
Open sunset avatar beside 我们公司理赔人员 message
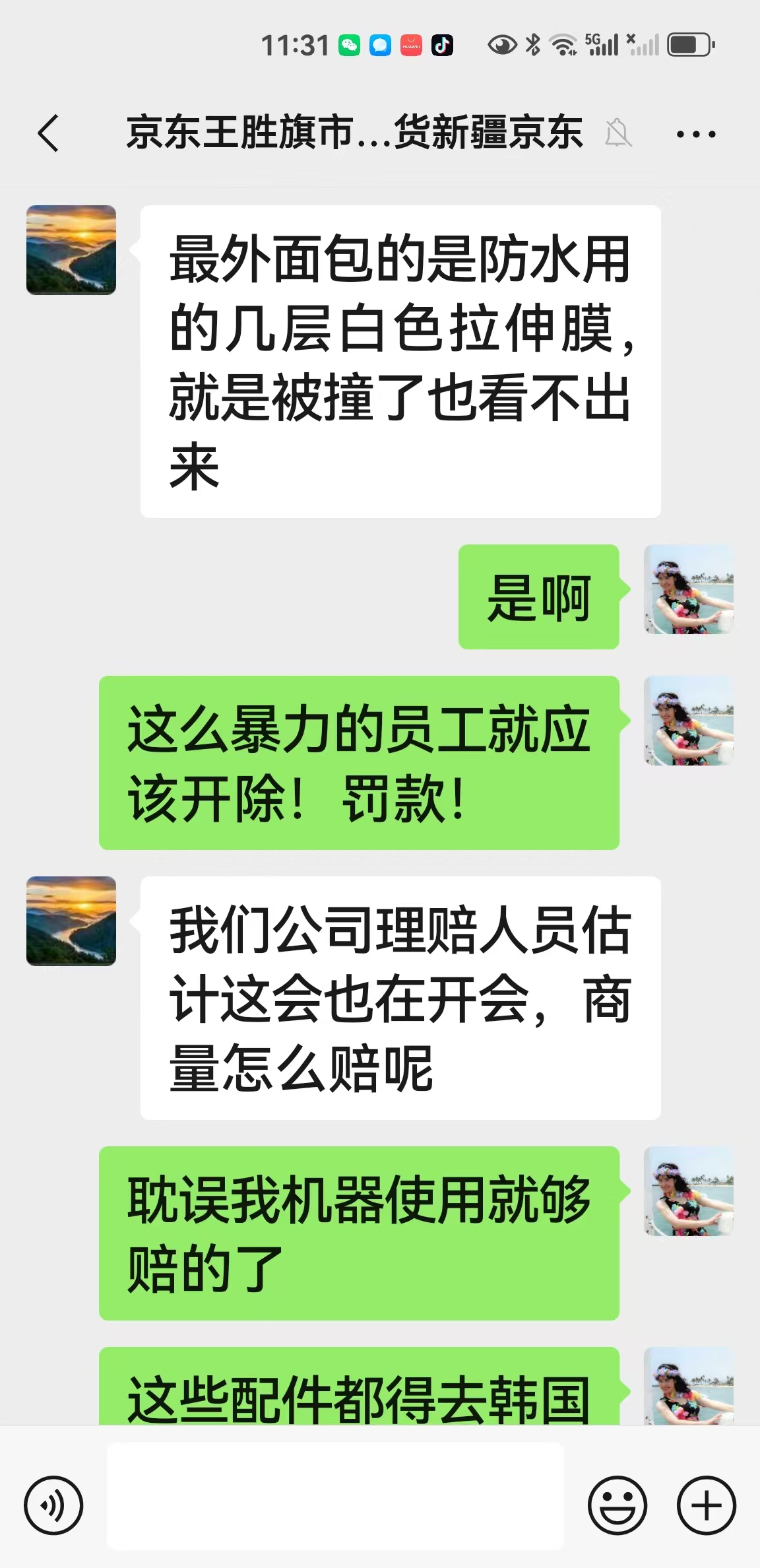pos(71,921)
